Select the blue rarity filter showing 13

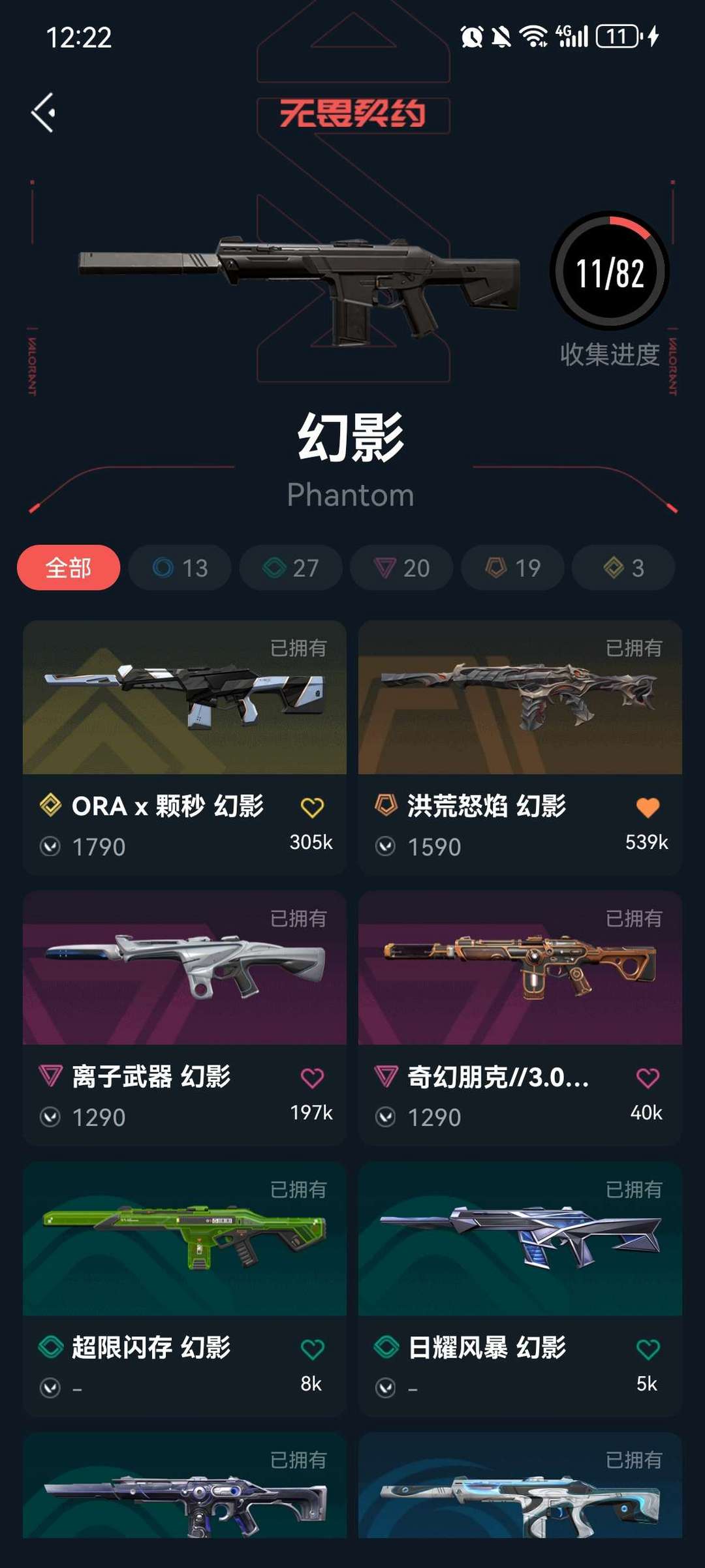coord(180,568)
